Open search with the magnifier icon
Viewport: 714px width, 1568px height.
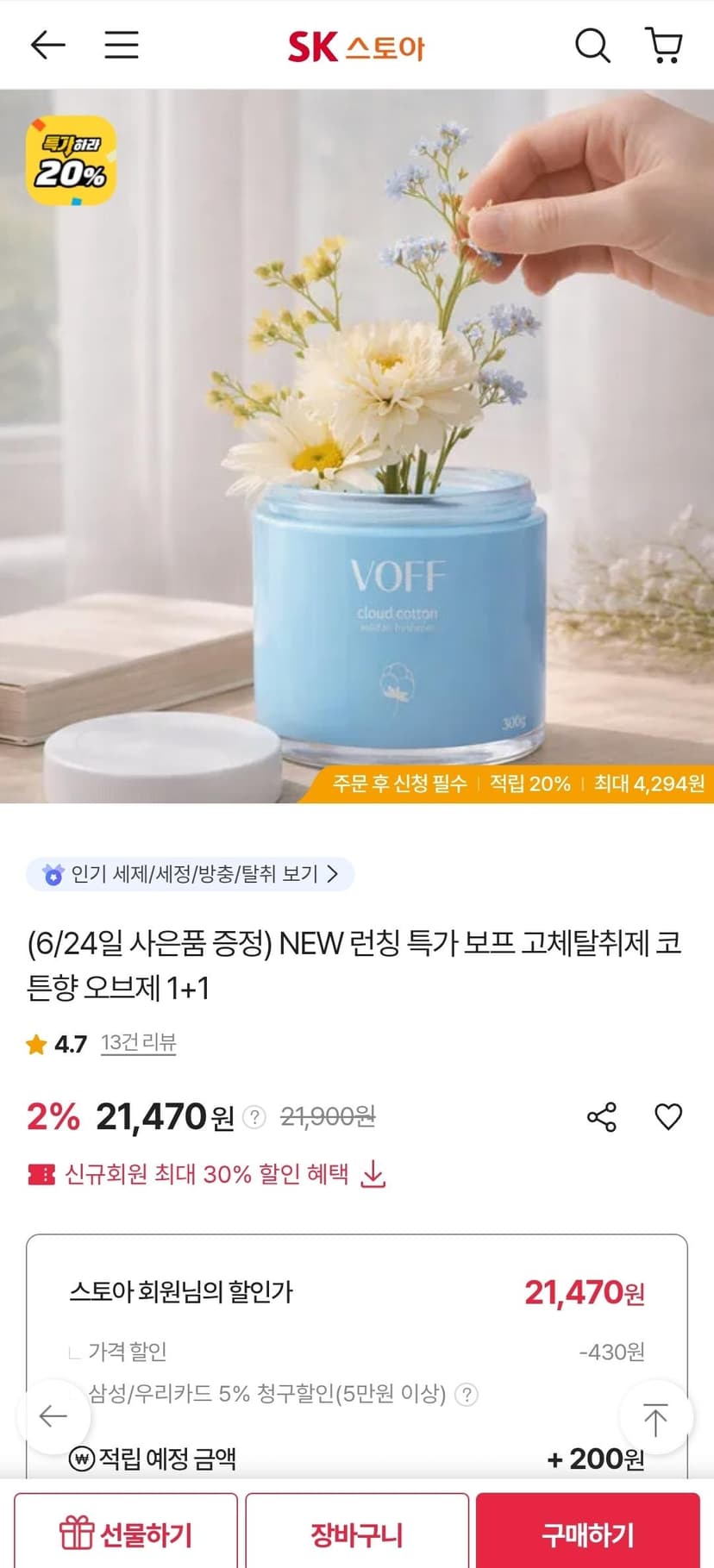(592, 46)
